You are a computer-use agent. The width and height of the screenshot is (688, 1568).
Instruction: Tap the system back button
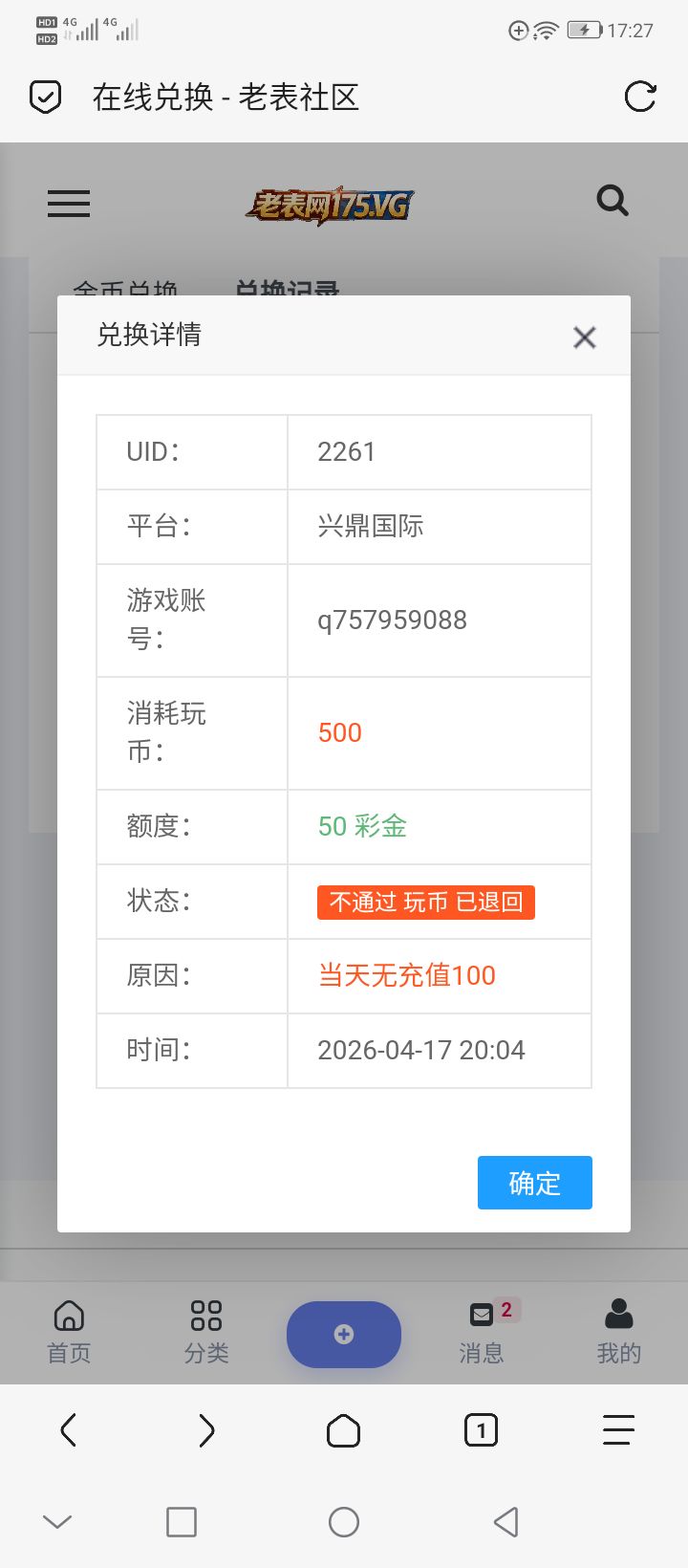(x=506, y=1521)
